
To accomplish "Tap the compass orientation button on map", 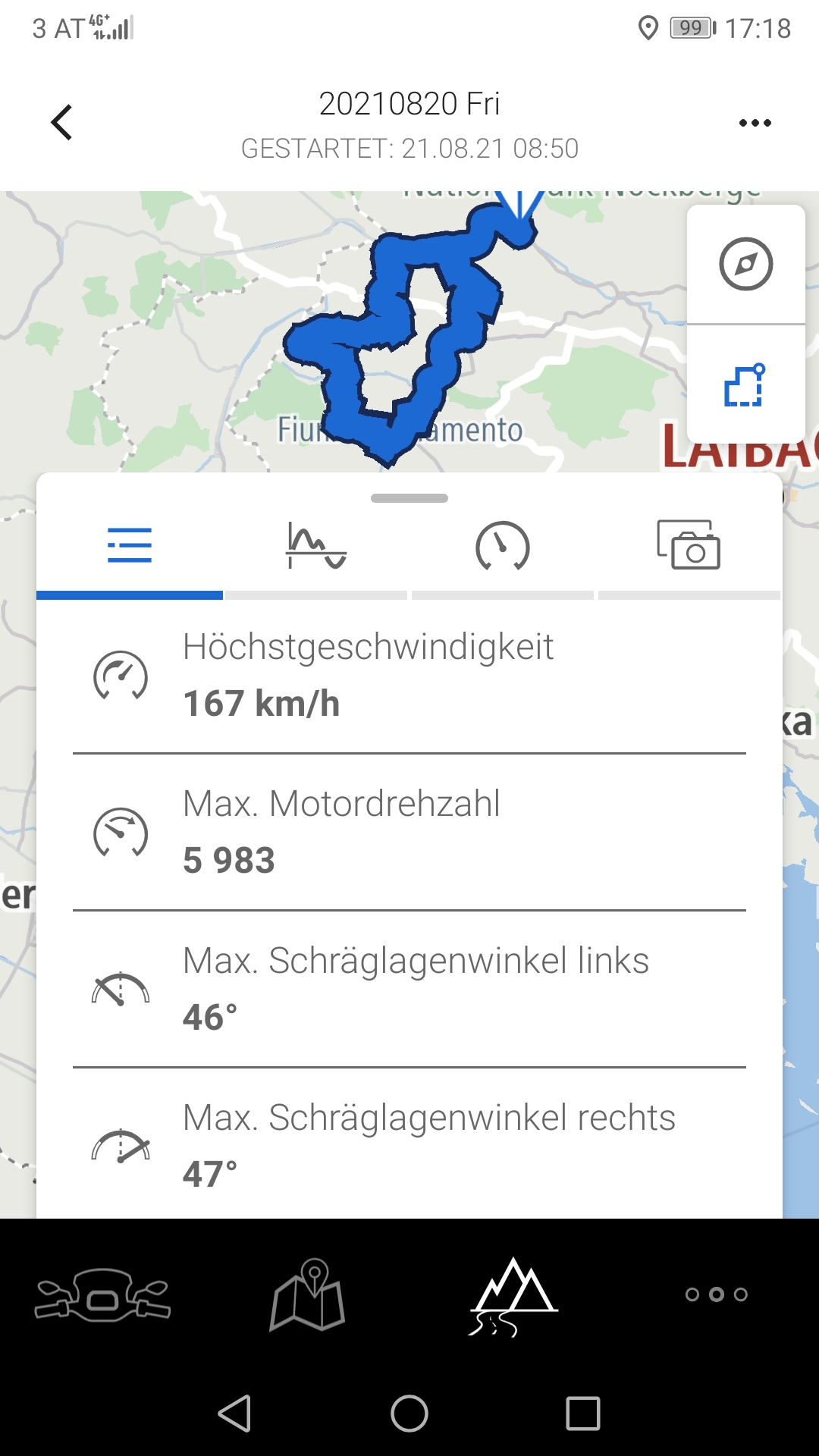I will tap(745, 265).
